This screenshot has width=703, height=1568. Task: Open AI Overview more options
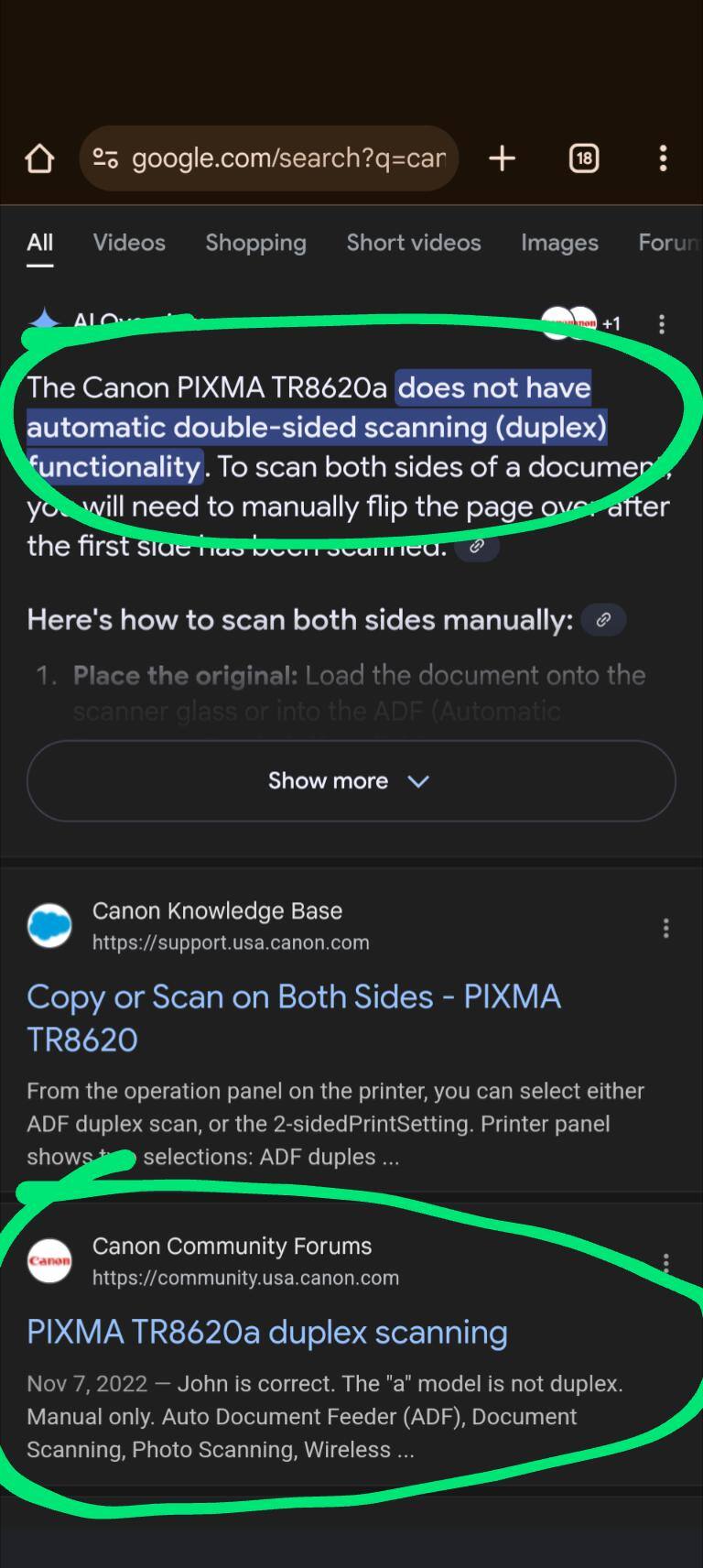click(662, 323)
